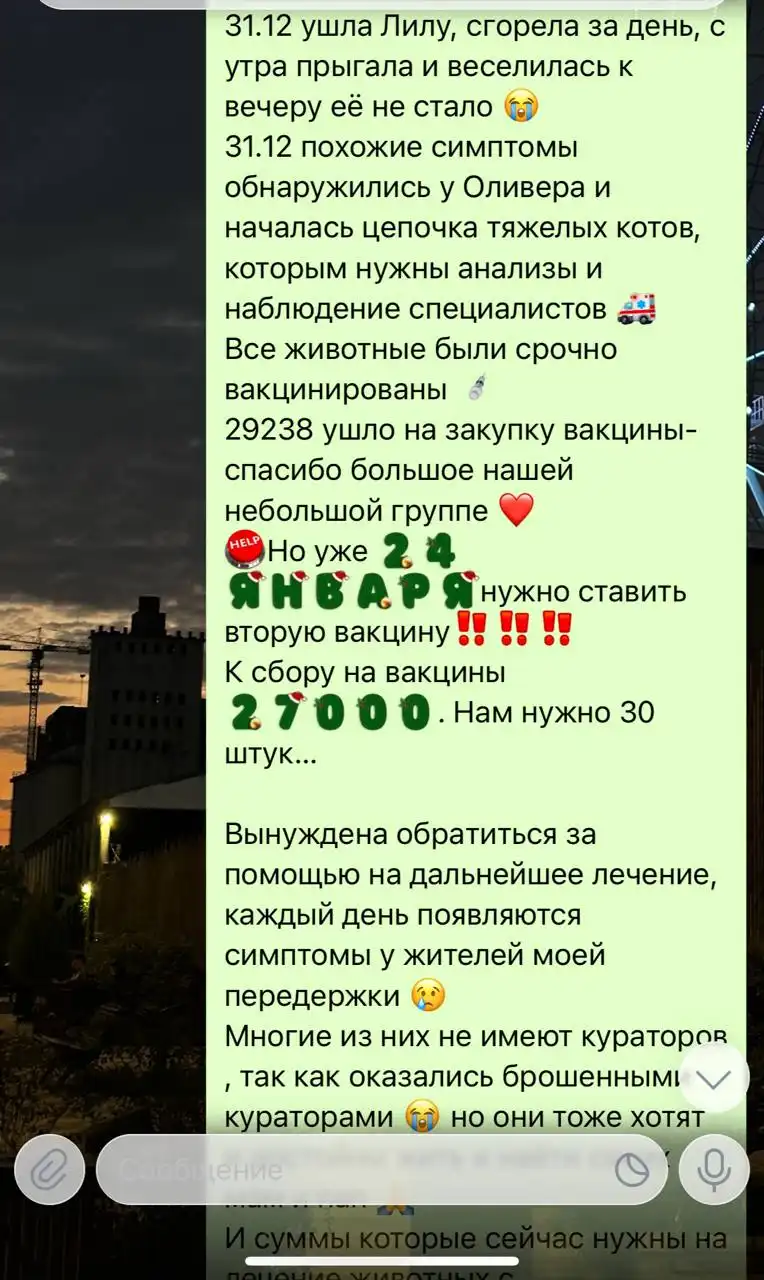Tap the crying emoji after передержки
This screenshot has width=764, height=1280.
[427, 993]
